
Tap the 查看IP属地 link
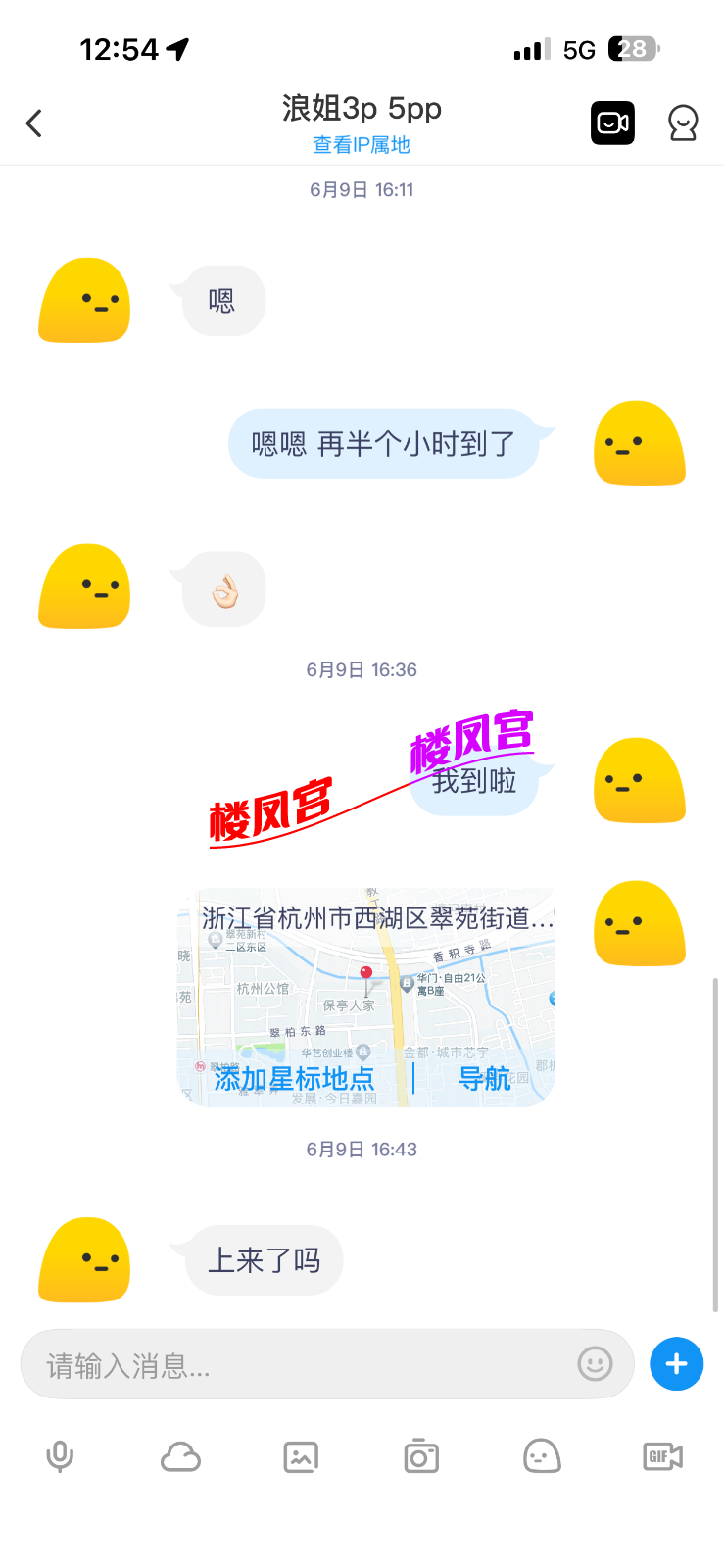[x=362, y=145]
